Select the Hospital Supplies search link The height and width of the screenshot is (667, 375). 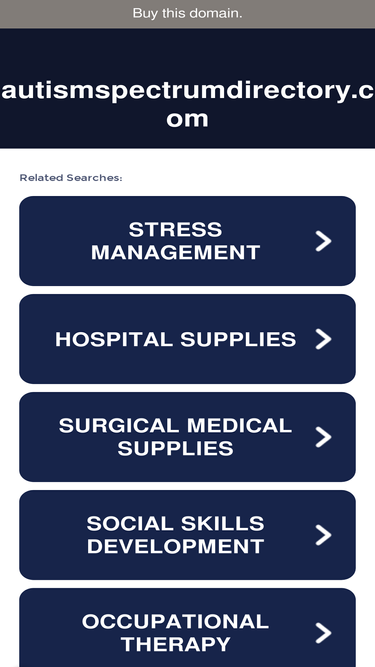click(188, 339)
